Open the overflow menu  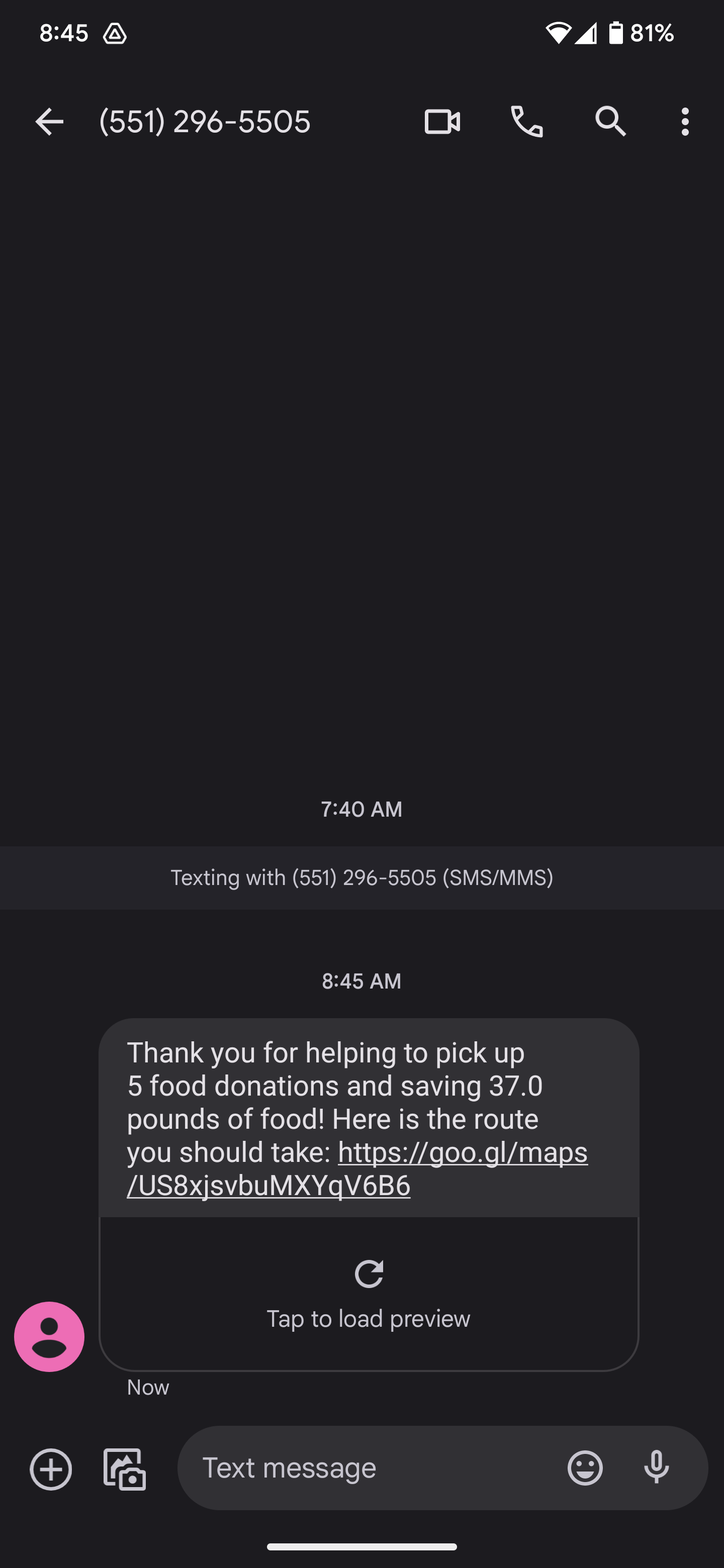685,122
